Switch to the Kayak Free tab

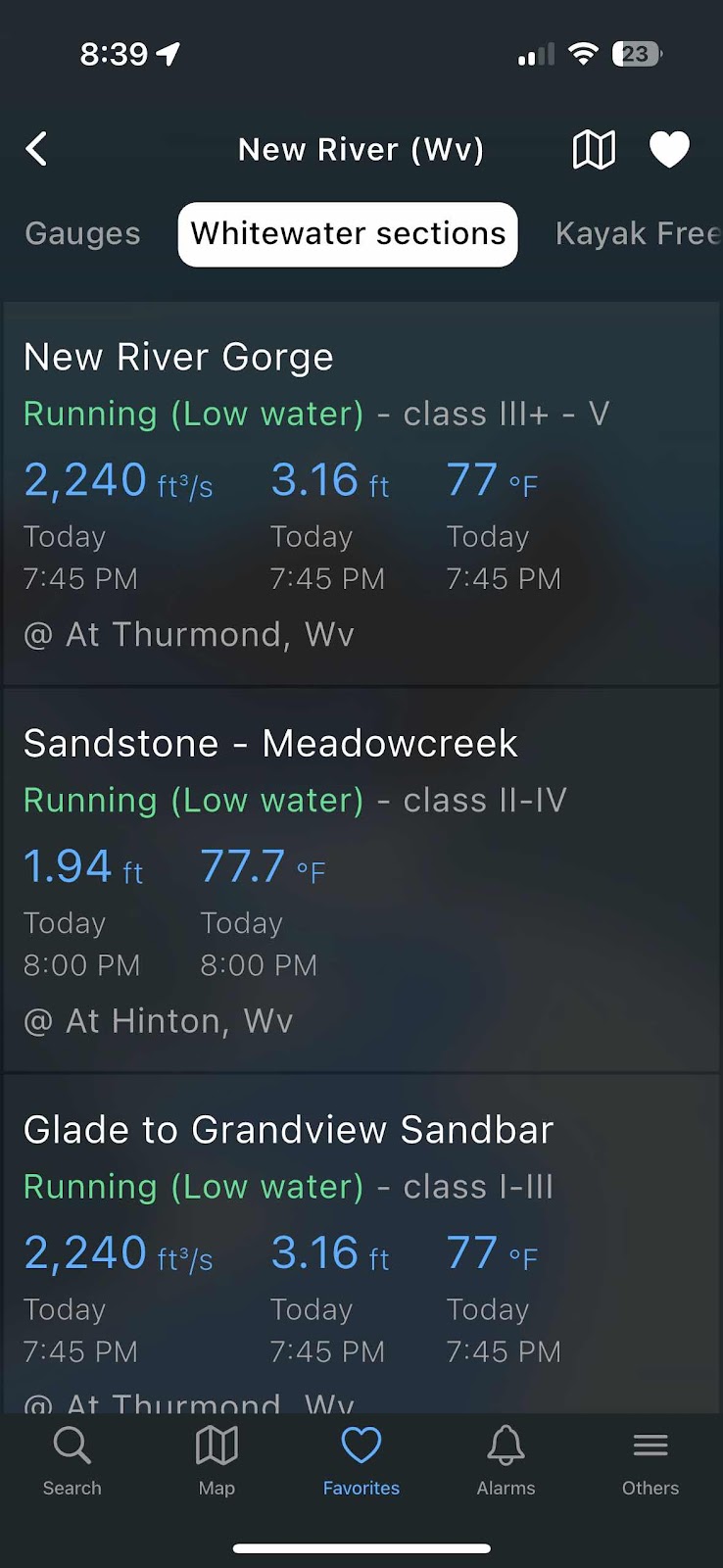click(639, 234)
